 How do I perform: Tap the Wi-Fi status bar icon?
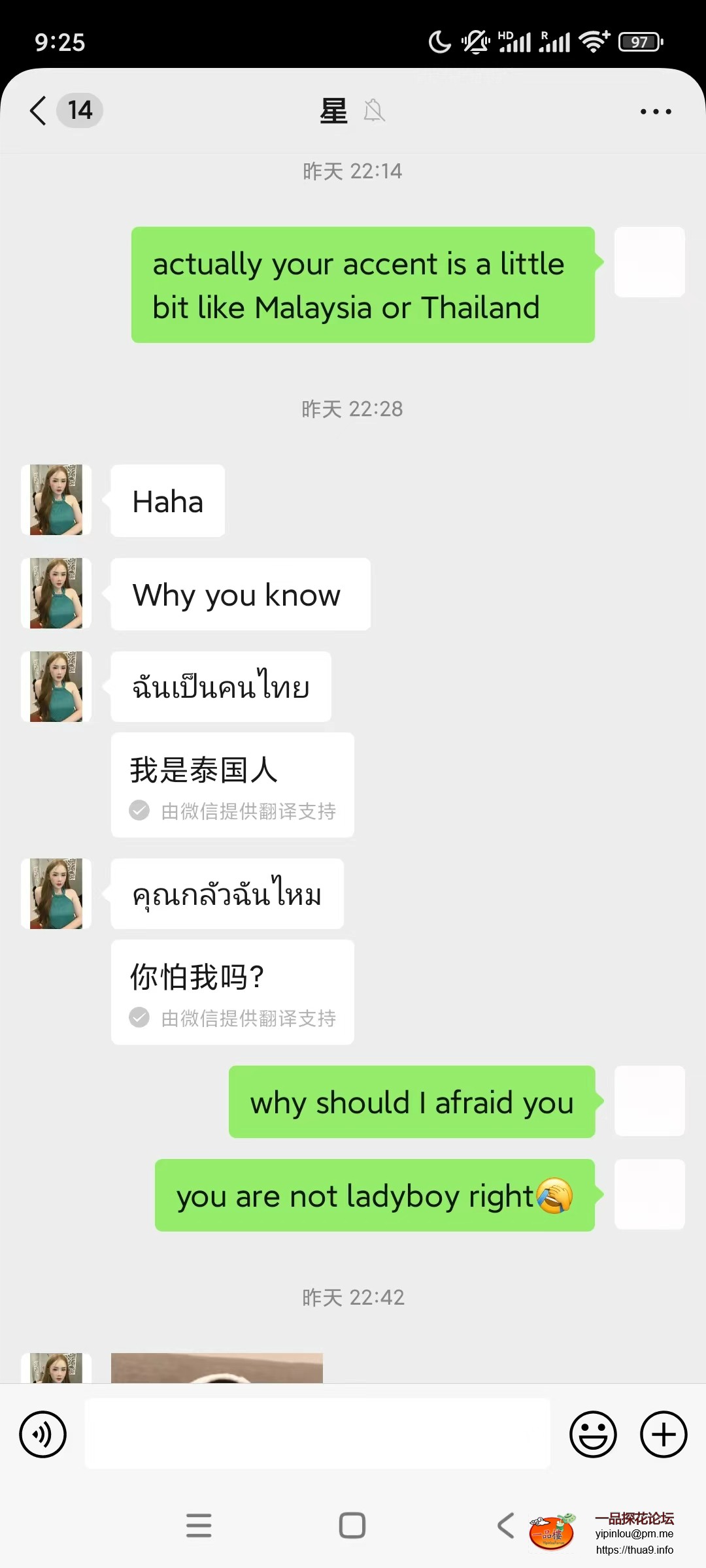pyautogui.click(x=594, y=41)
